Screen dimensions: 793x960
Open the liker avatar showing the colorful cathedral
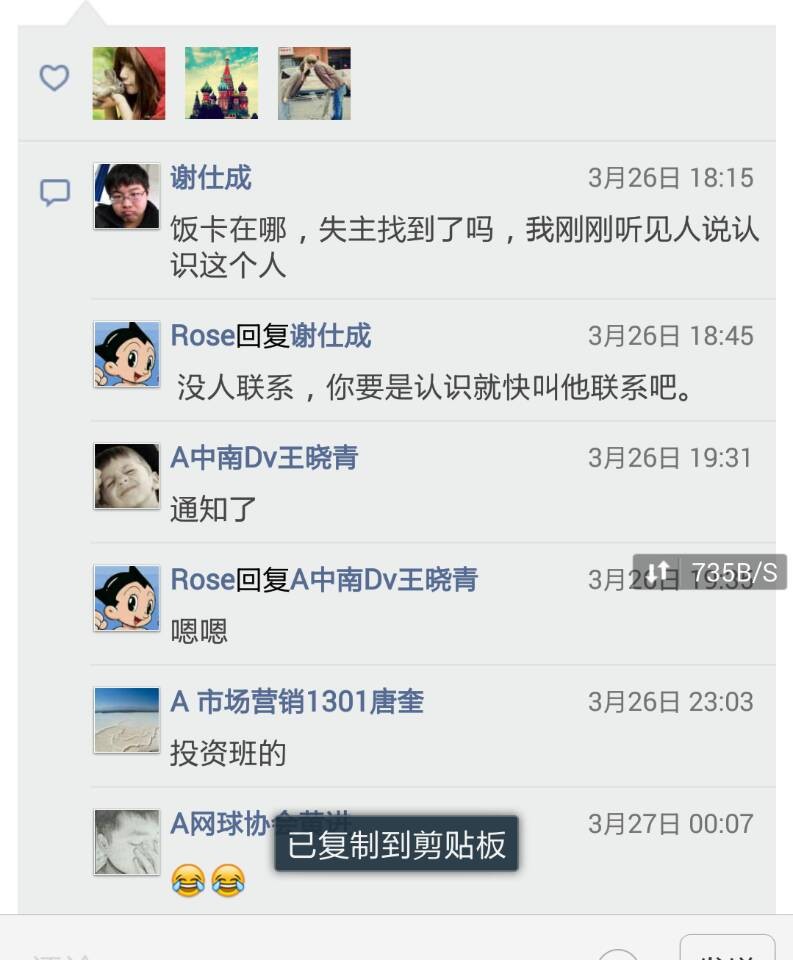tap(221, 83)
